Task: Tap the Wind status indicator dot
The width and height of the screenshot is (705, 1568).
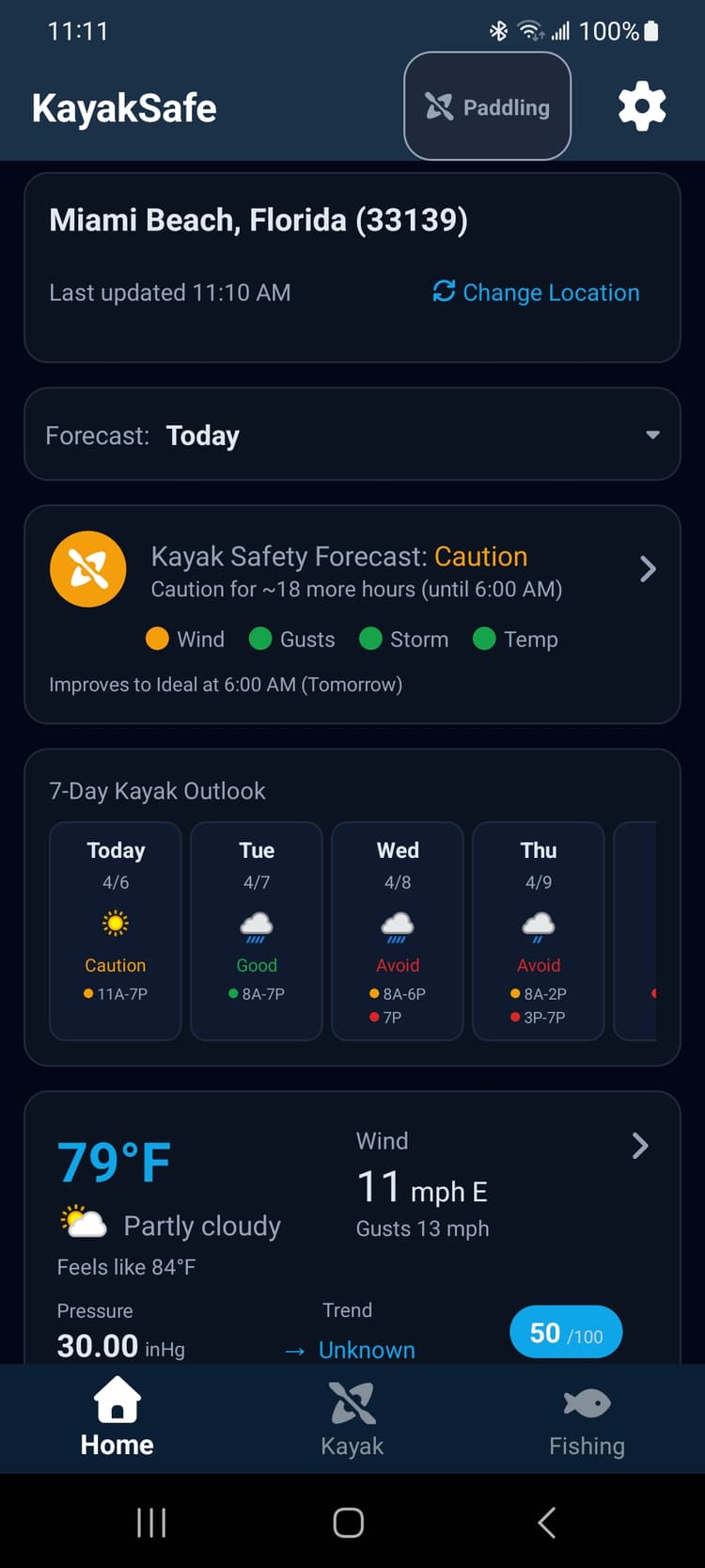Action: pos(157,639)
